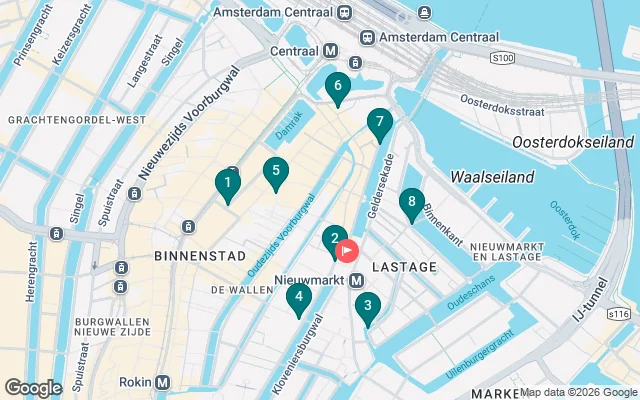The width and height of the screenshot is (640, 400).
Task: Tap map pin number 2
Action: coord(333,240)
